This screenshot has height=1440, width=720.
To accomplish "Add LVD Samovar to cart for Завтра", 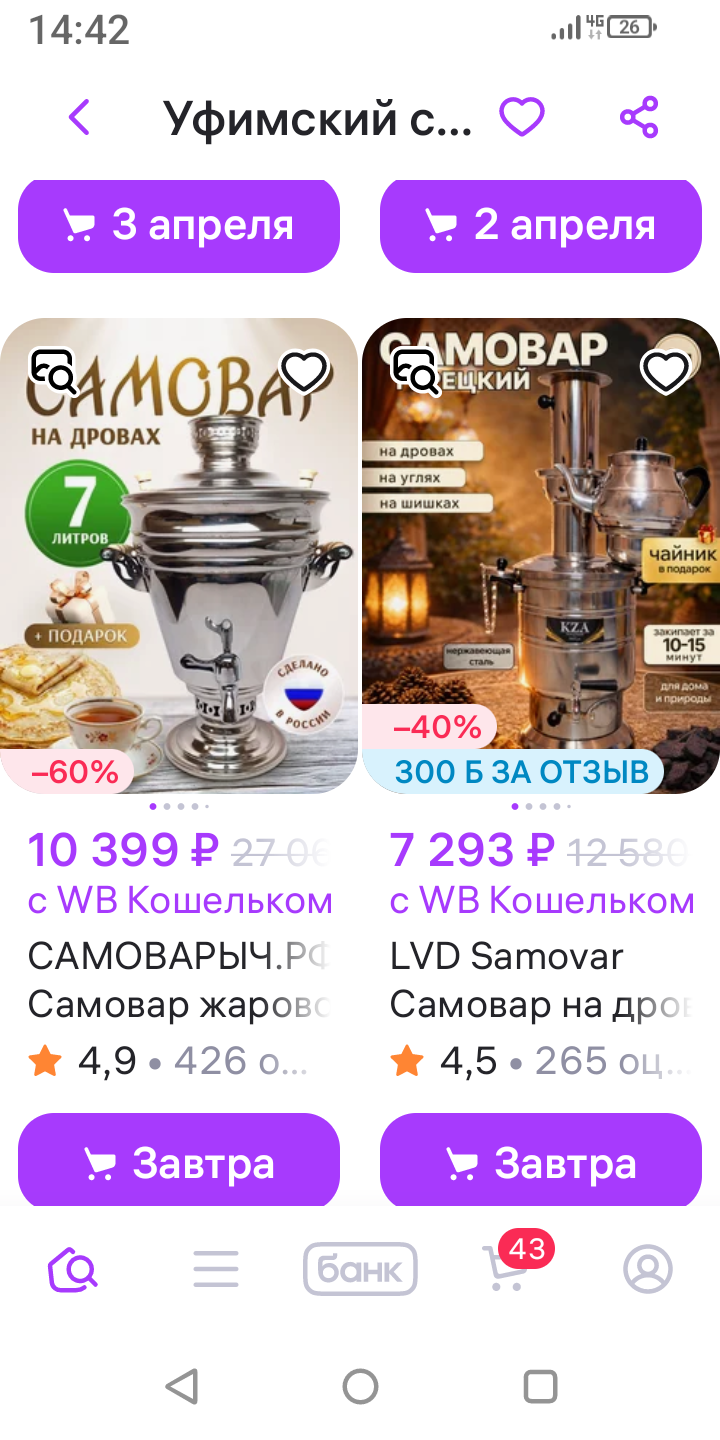I will click(x=541, y=1163).
